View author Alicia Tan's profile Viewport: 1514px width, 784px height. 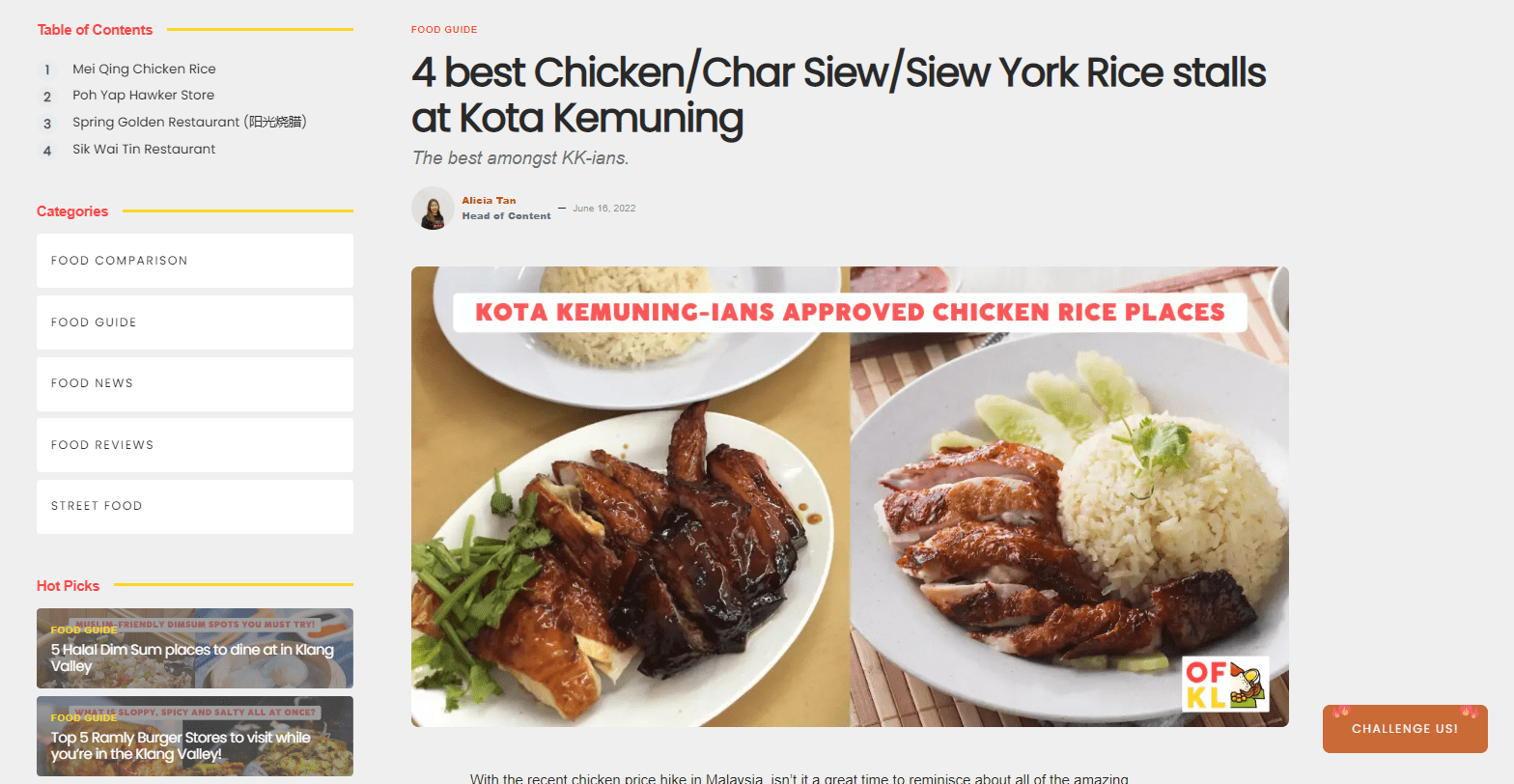[489, 201]
